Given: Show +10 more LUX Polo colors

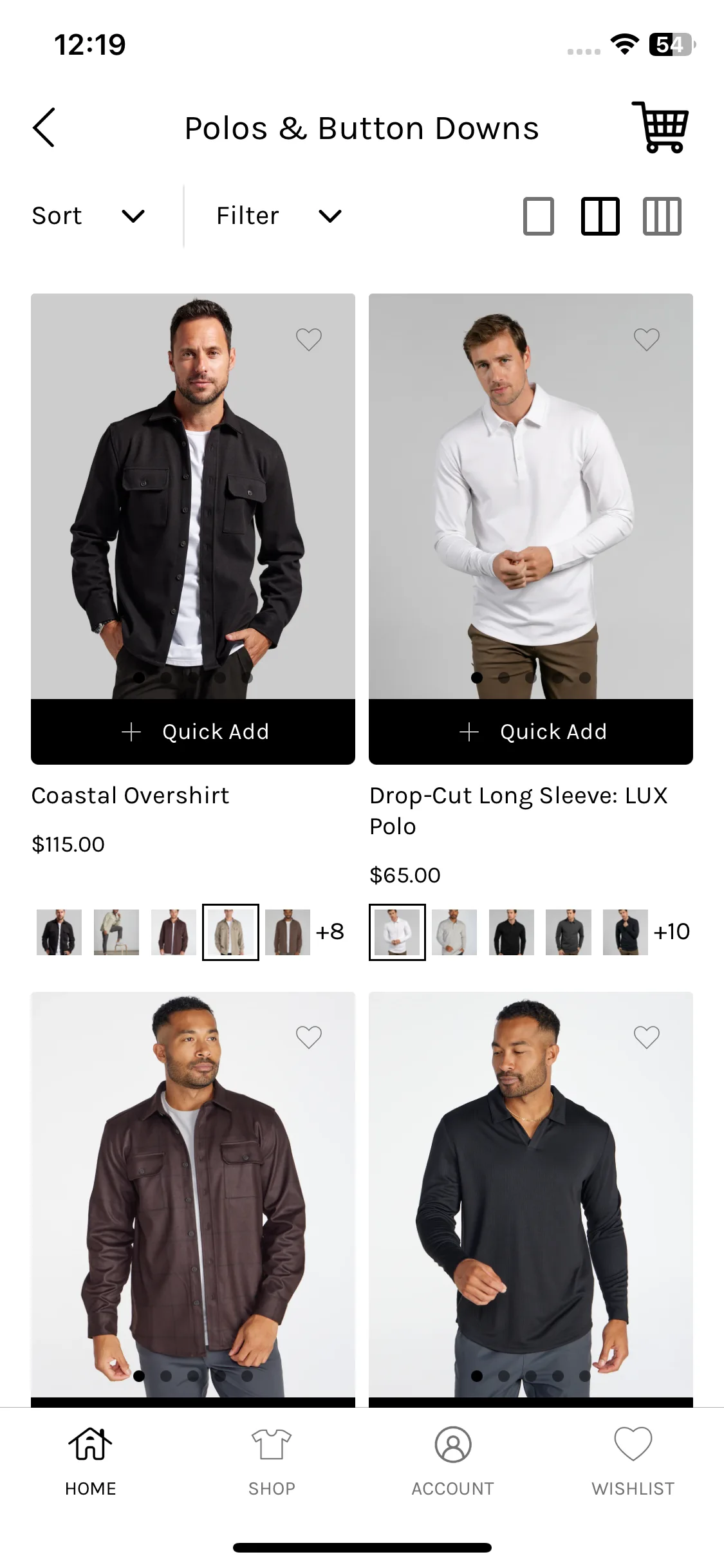Looking at the screenshot, I should (x=671, y=932).
